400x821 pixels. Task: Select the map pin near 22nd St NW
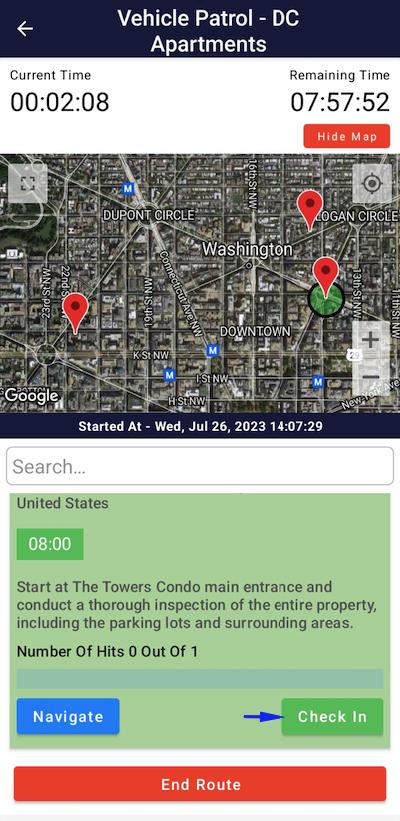76,313
